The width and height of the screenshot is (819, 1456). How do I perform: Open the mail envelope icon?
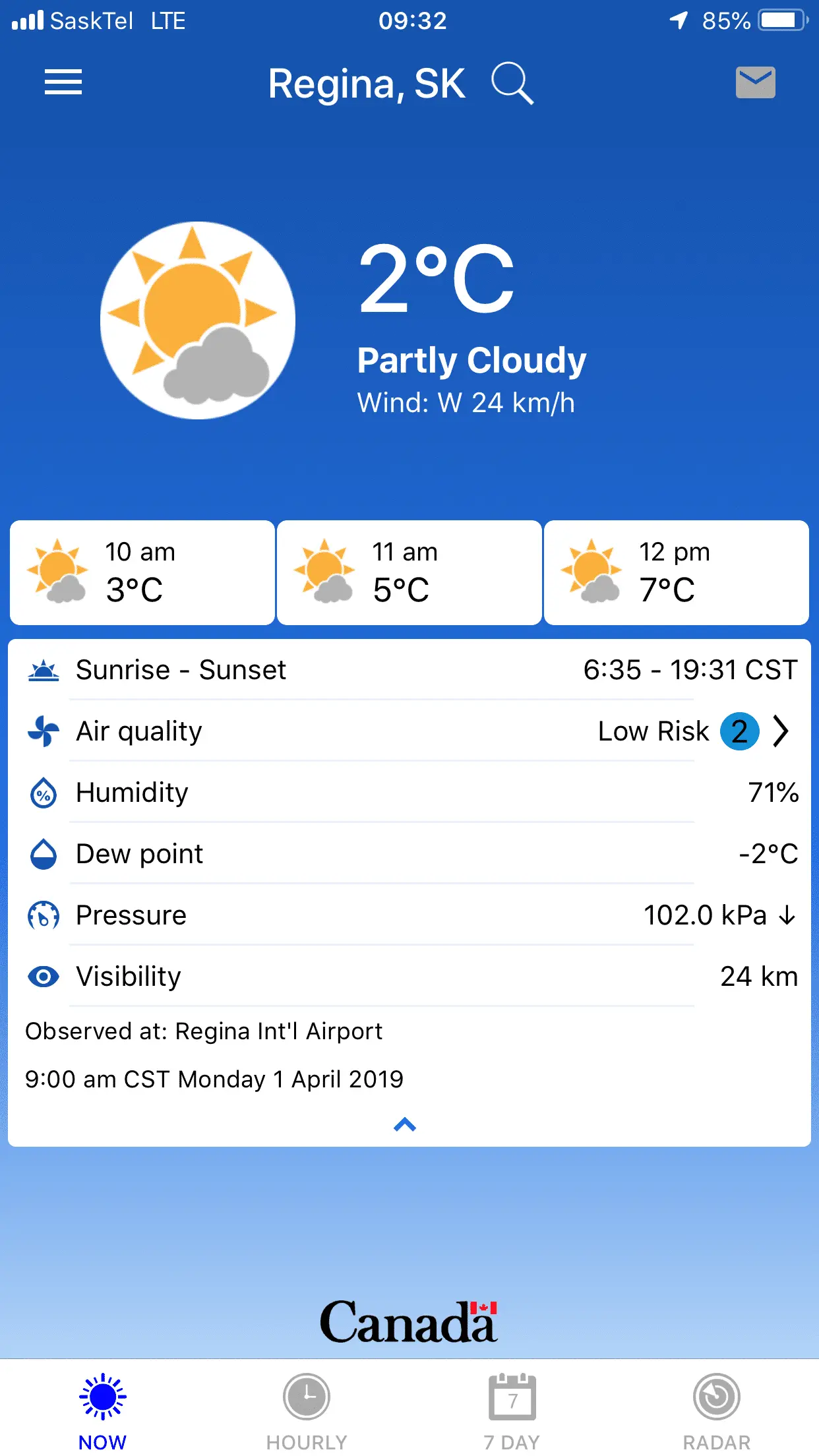click(x=755, y=82)
